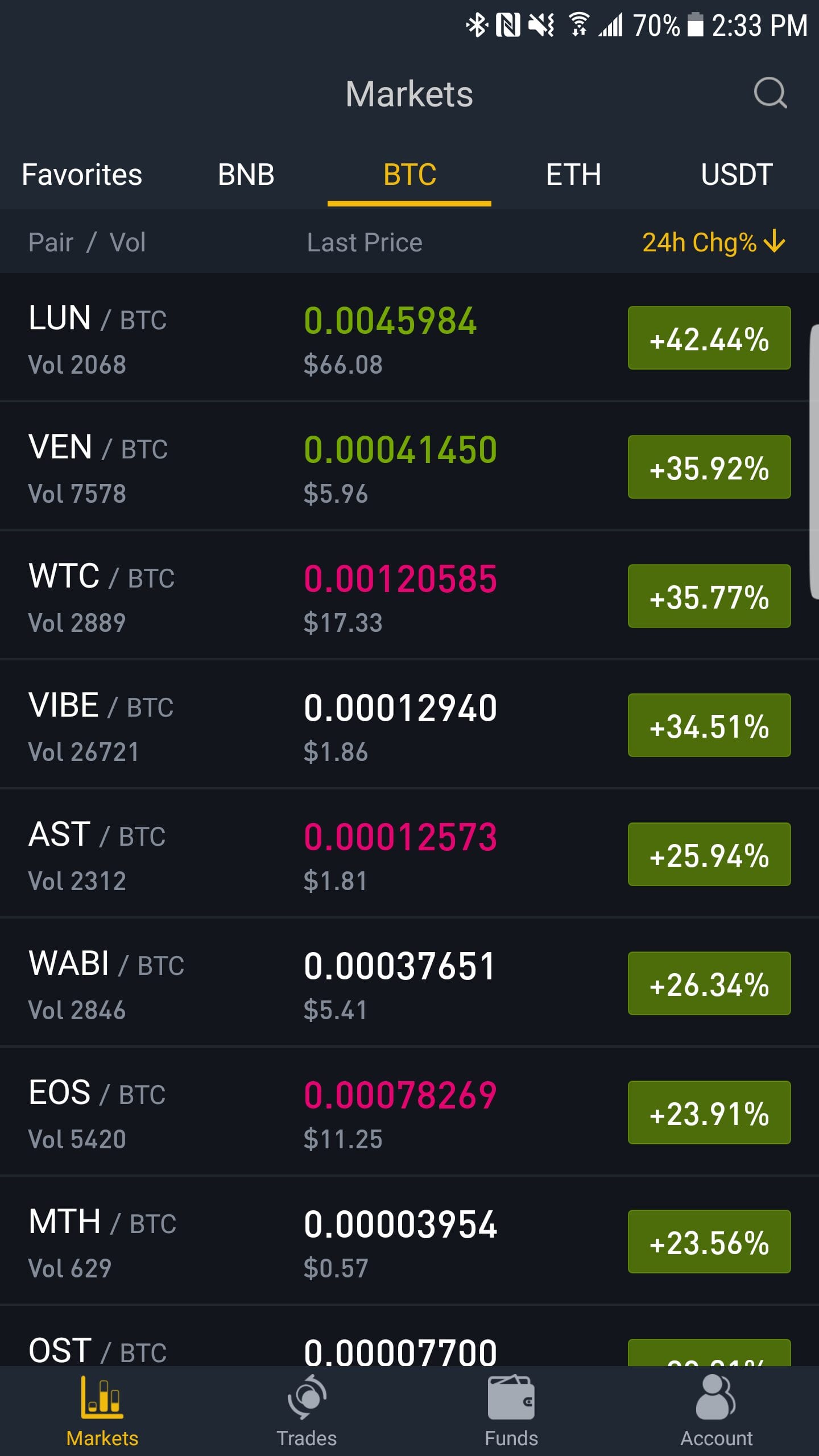Sort the list by Last Price
819x1456 pixels.
click(x=365, y=242)
